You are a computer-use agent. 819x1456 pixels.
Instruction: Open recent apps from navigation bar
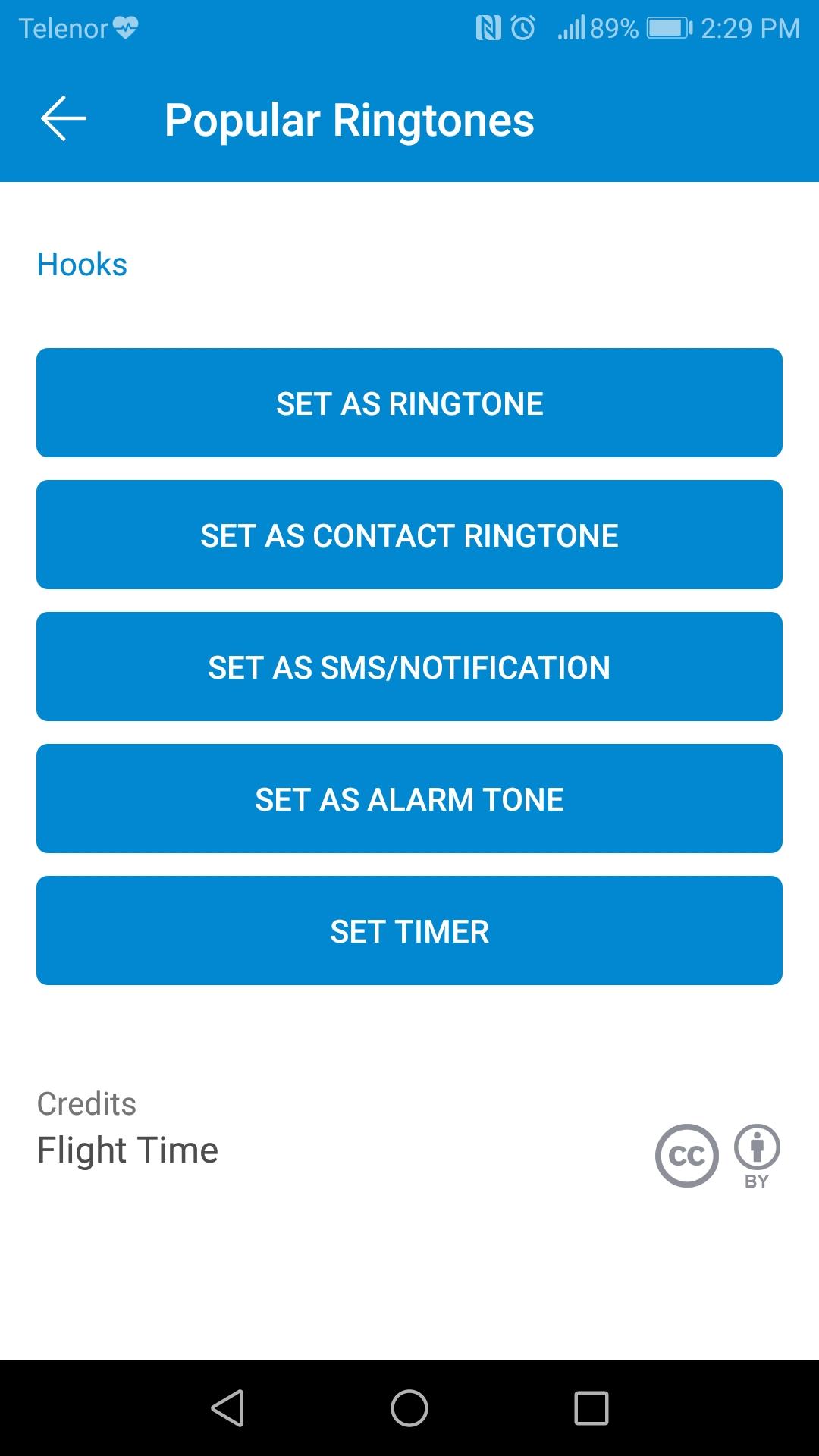pyautogui.click(x=591, y=1408)
